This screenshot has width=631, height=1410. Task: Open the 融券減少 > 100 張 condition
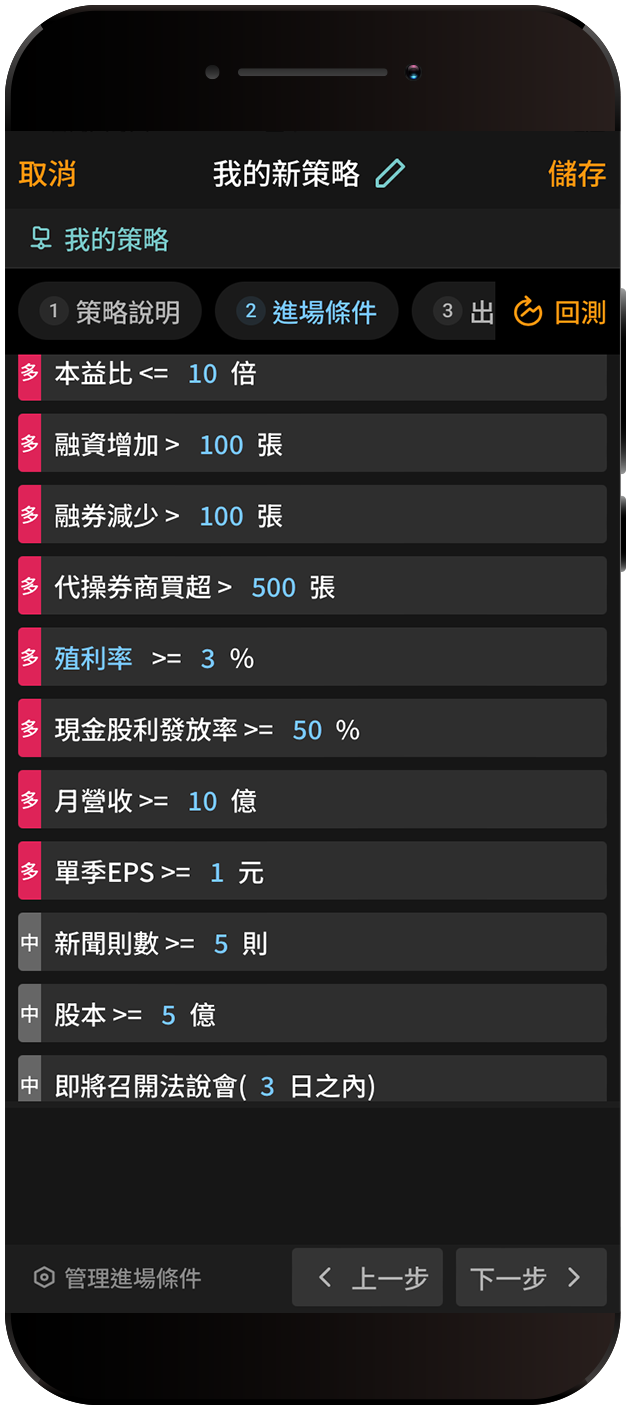[x=312, y=516]
